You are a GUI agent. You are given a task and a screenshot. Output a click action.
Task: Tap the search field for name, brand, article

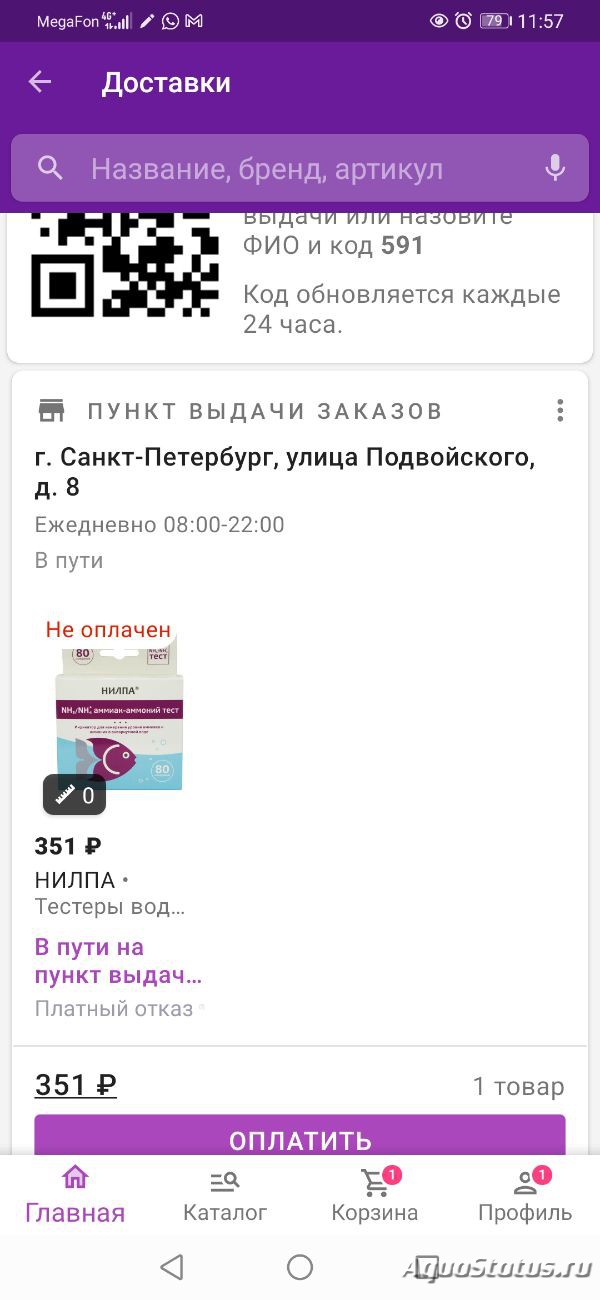click(300, 168)
